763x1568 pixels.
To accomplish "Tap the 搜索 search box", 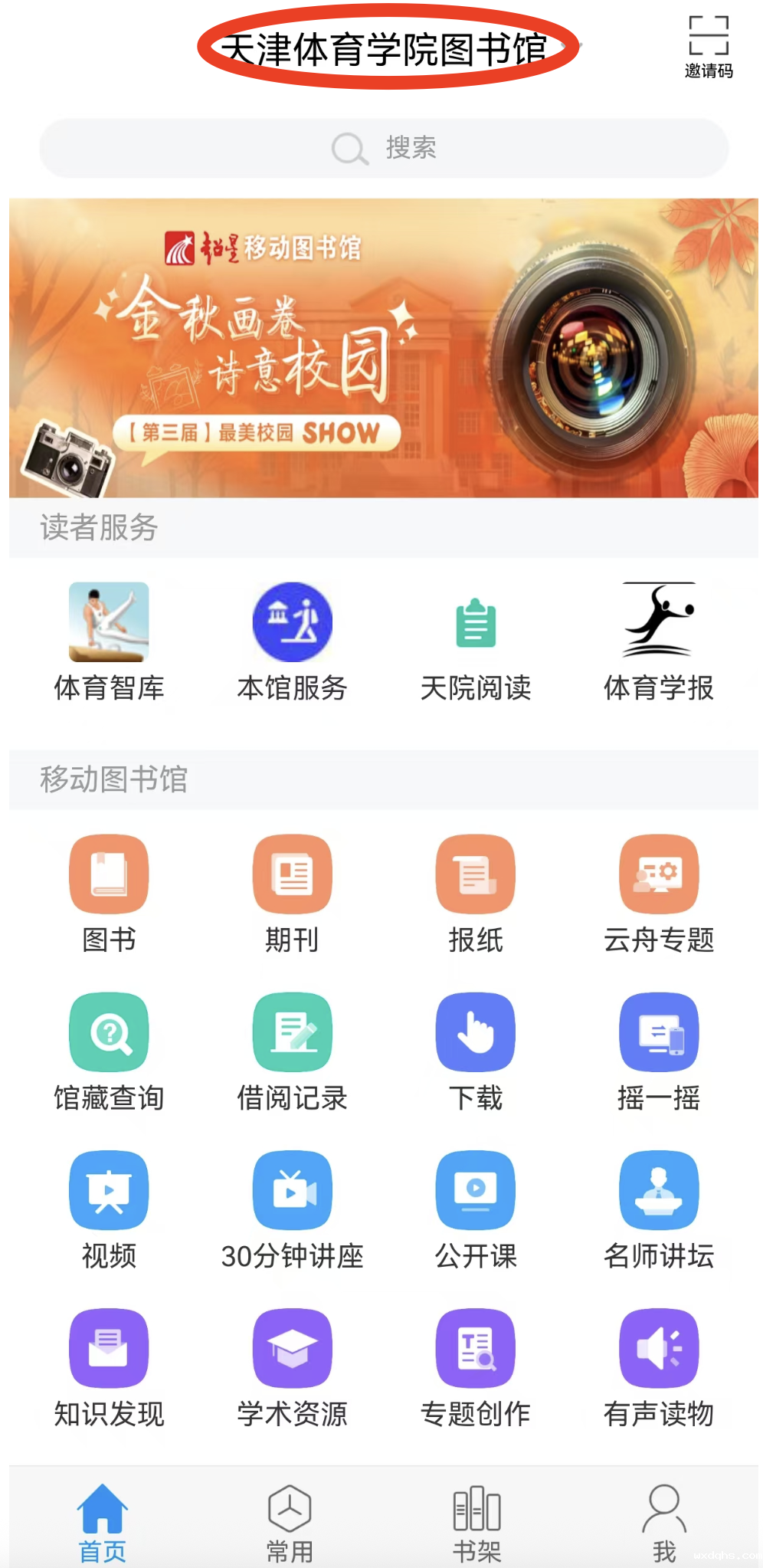I will [x=383, y=148].
